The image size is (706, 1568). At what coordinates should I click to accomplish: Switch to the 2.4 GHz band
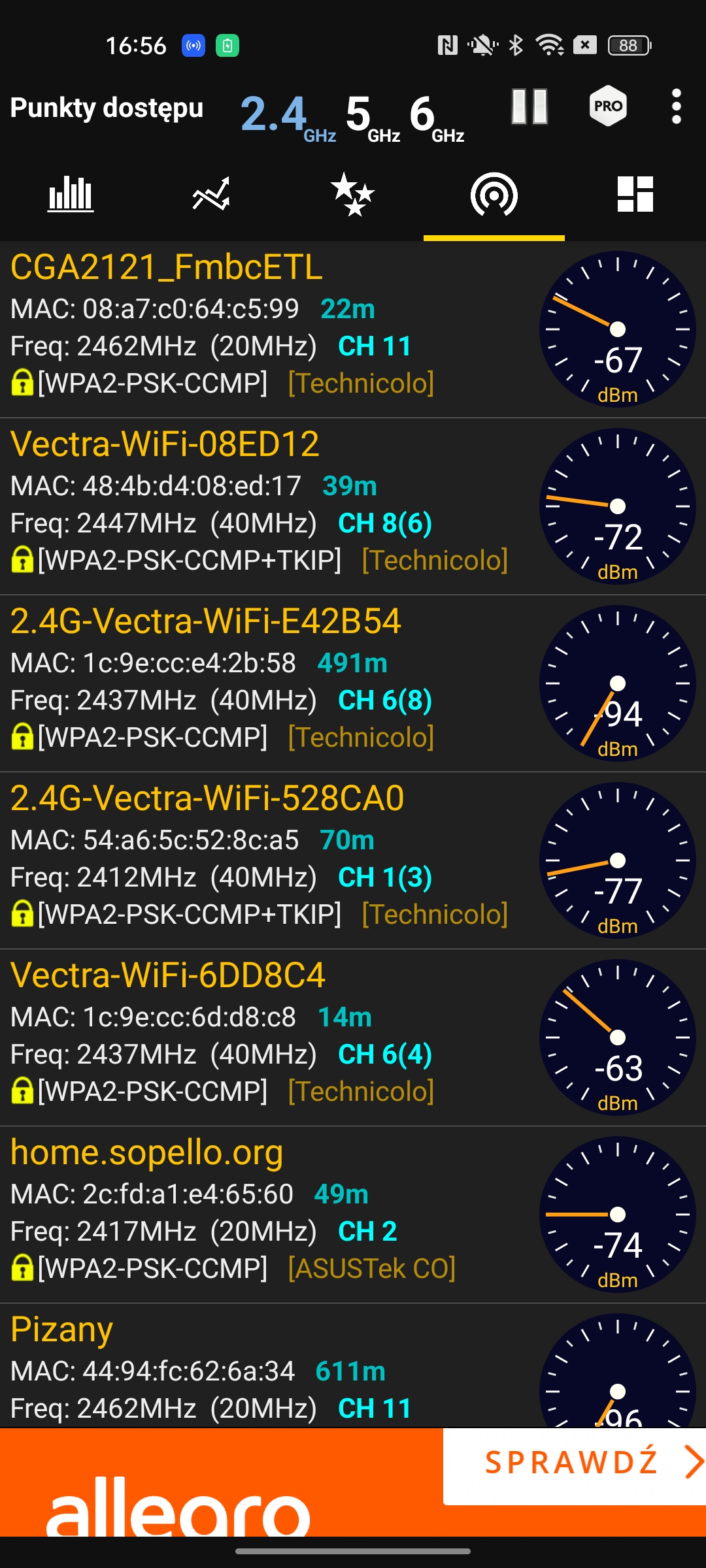[x=286, y=115]
